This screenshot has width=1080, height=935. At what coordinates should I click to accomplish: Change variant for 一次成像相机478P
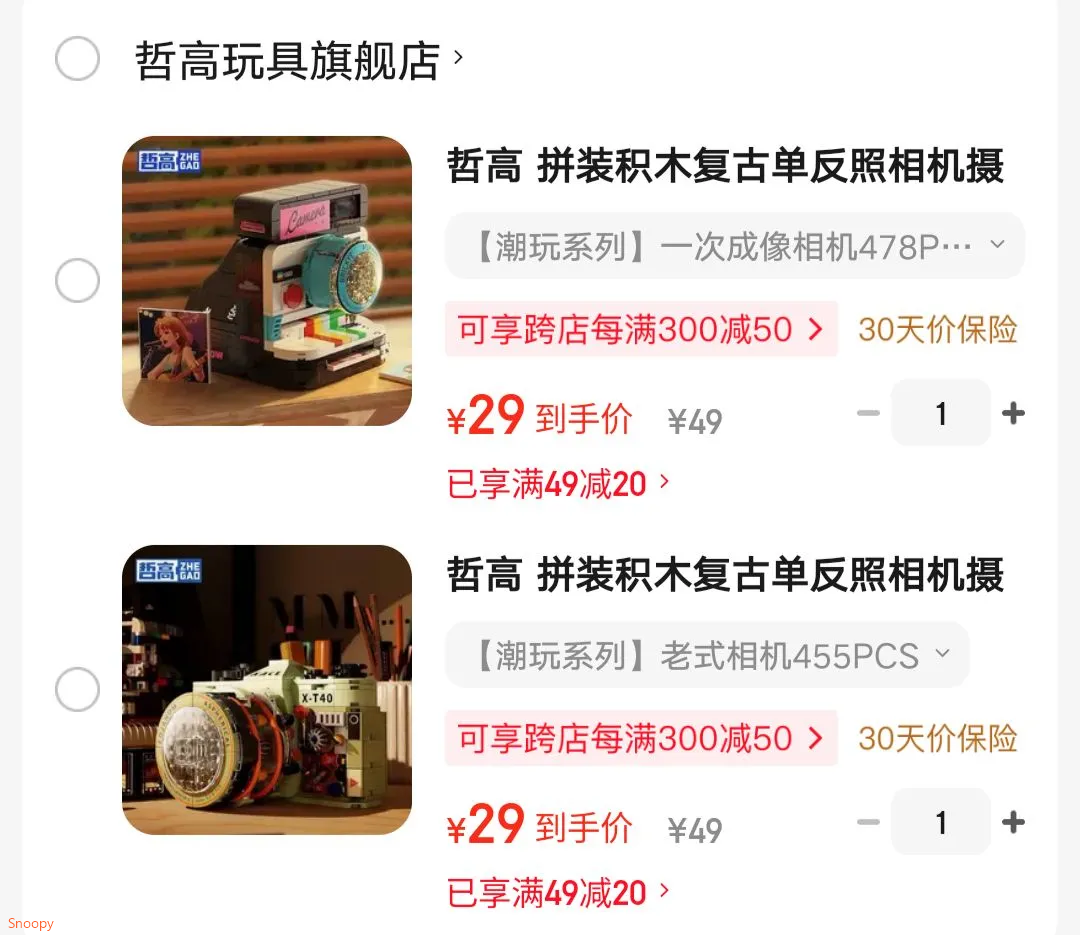click(735, 246)
